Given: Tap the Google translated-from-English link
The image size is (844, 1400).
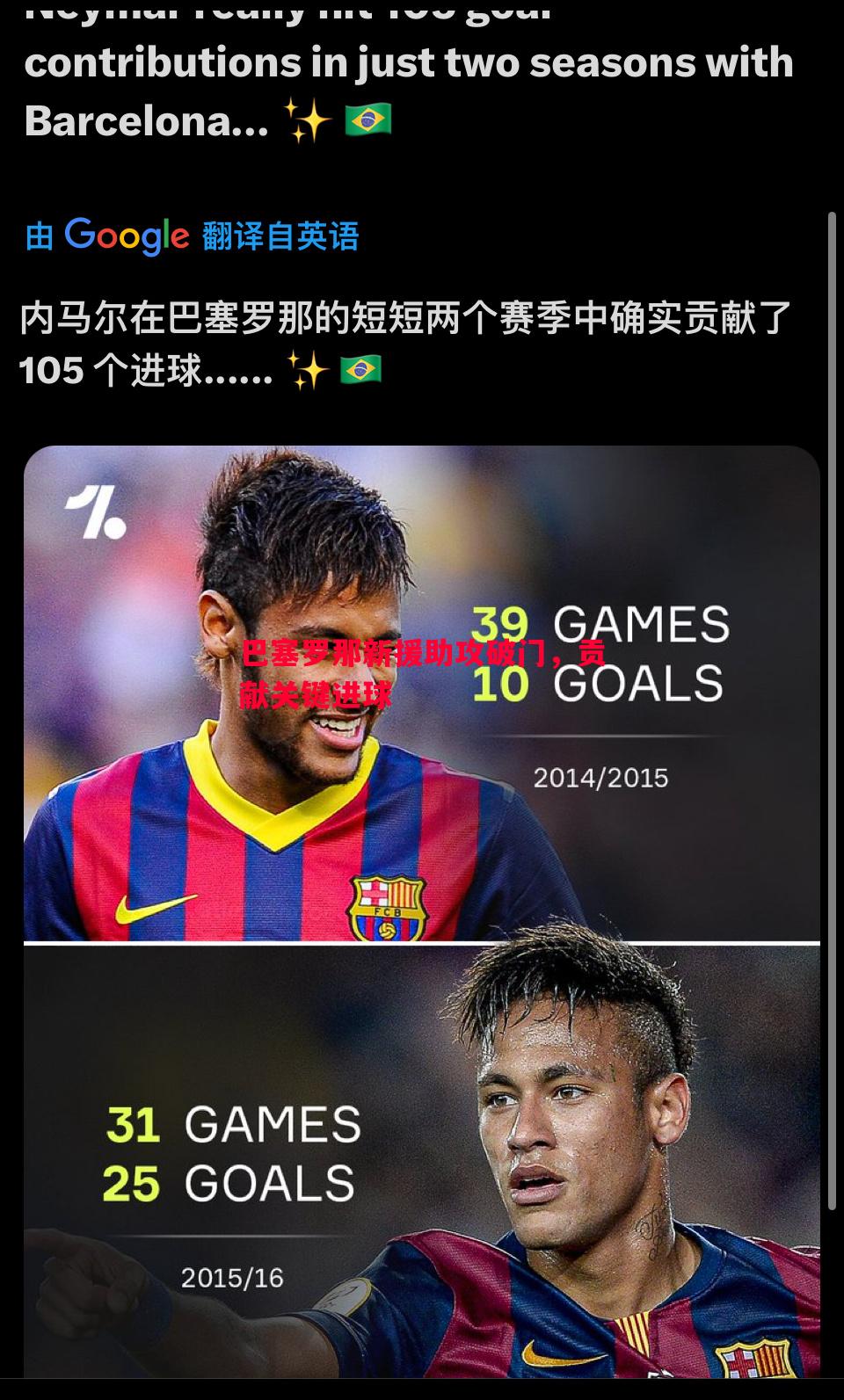Looking at the screenshot, I should click(193, 236).
